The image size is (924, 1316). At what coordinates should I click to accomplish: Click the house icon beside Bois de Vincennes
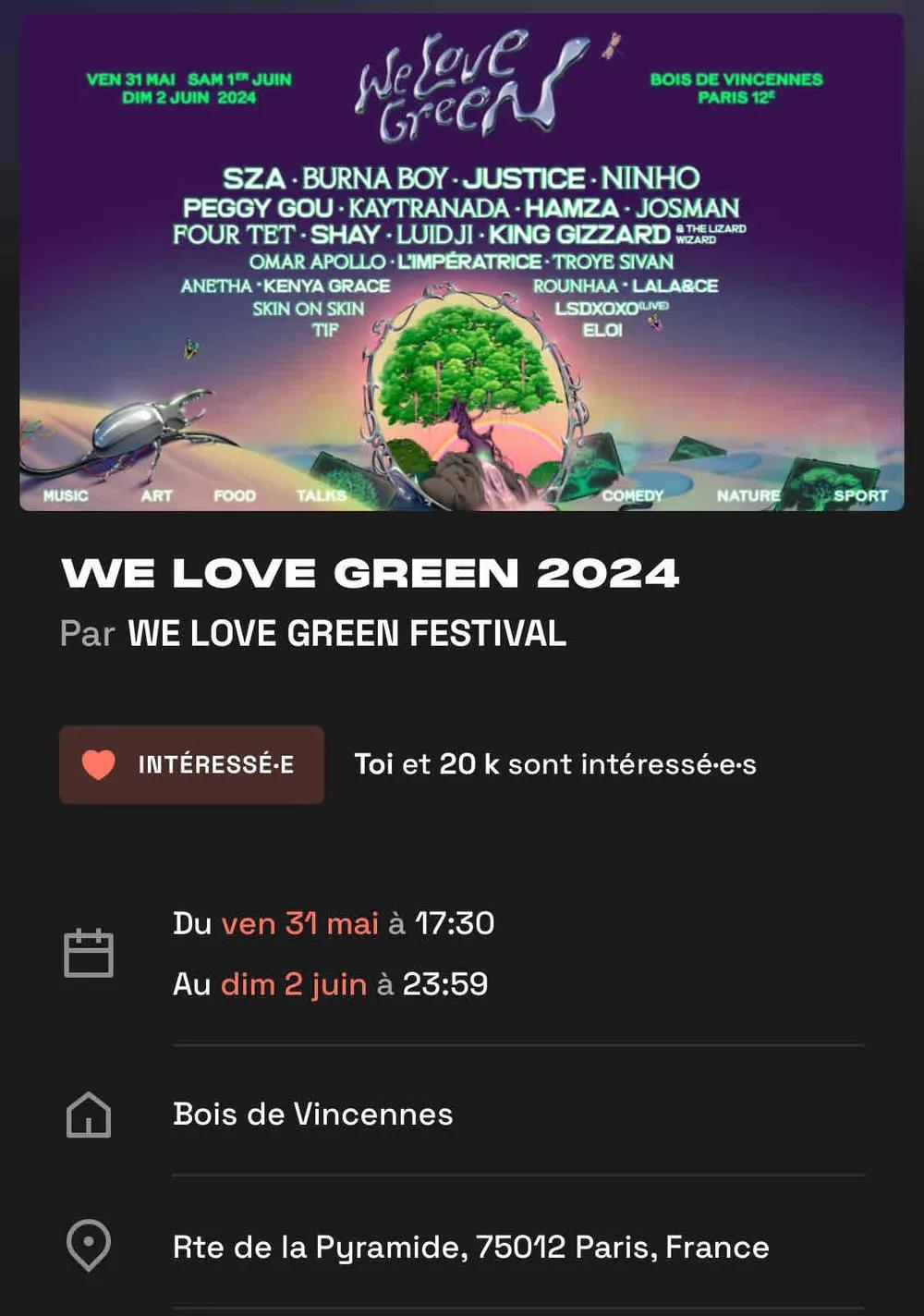tap(89, 1114)
